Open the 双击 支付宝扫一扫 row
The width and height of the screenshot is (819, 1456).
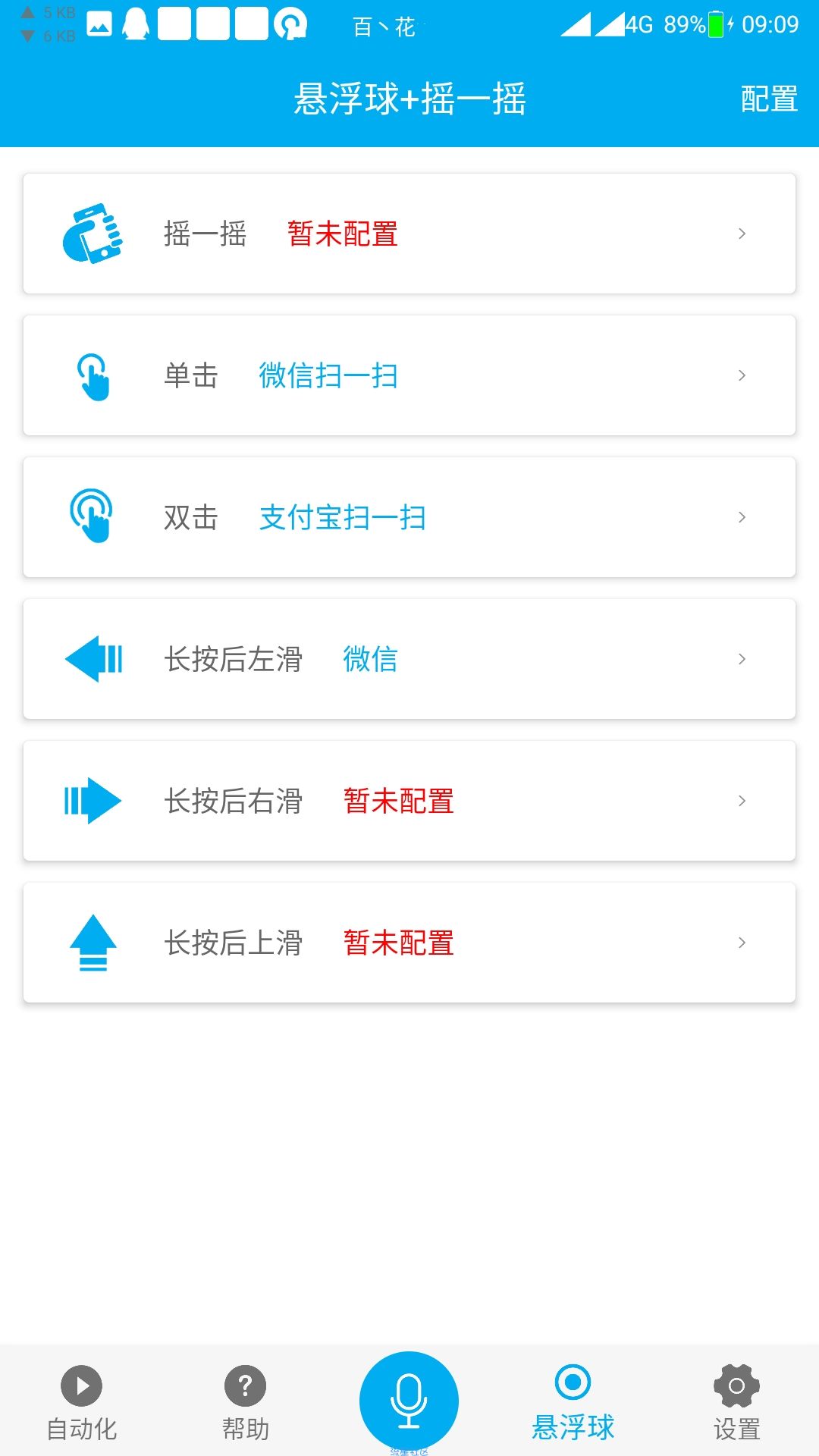409,517
